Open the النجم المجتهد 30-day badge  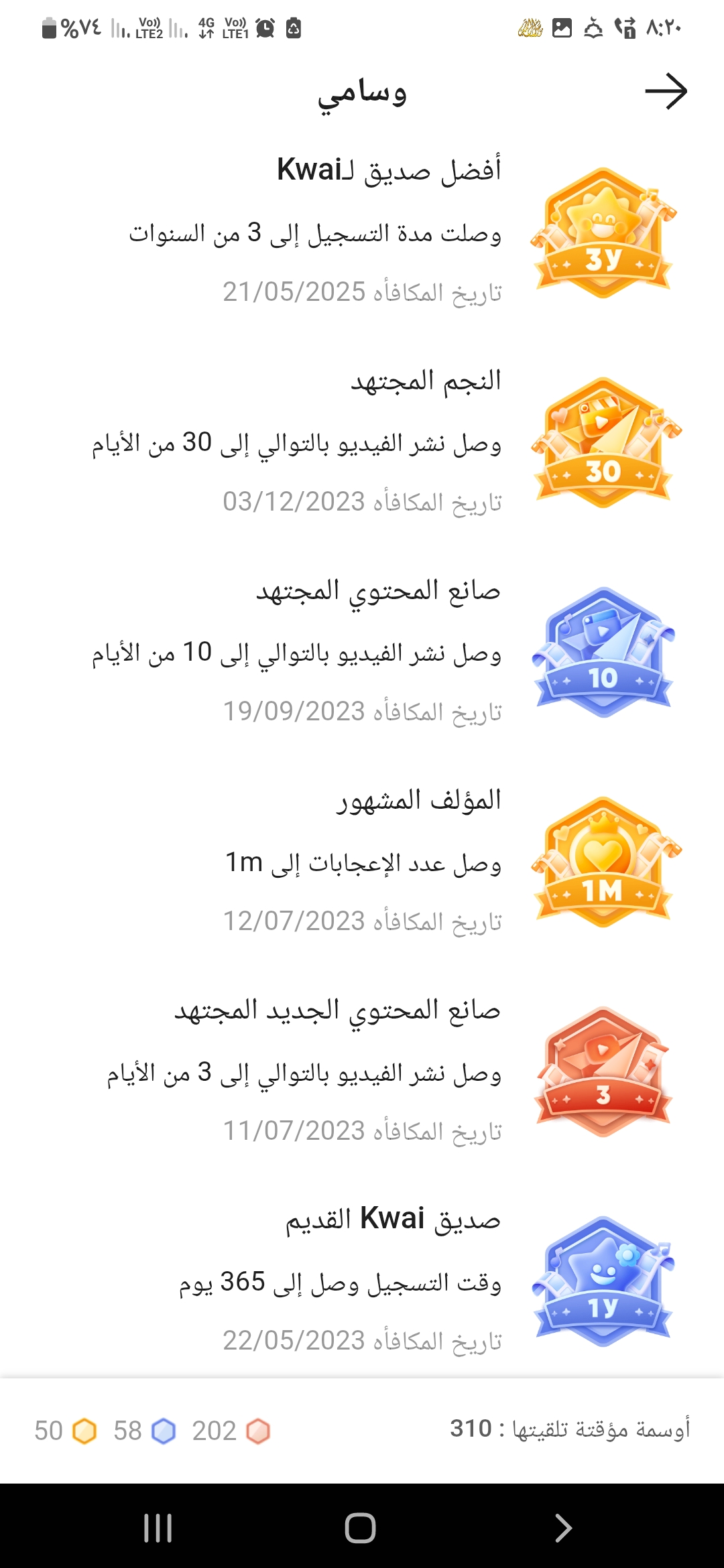tap(603, 442)
